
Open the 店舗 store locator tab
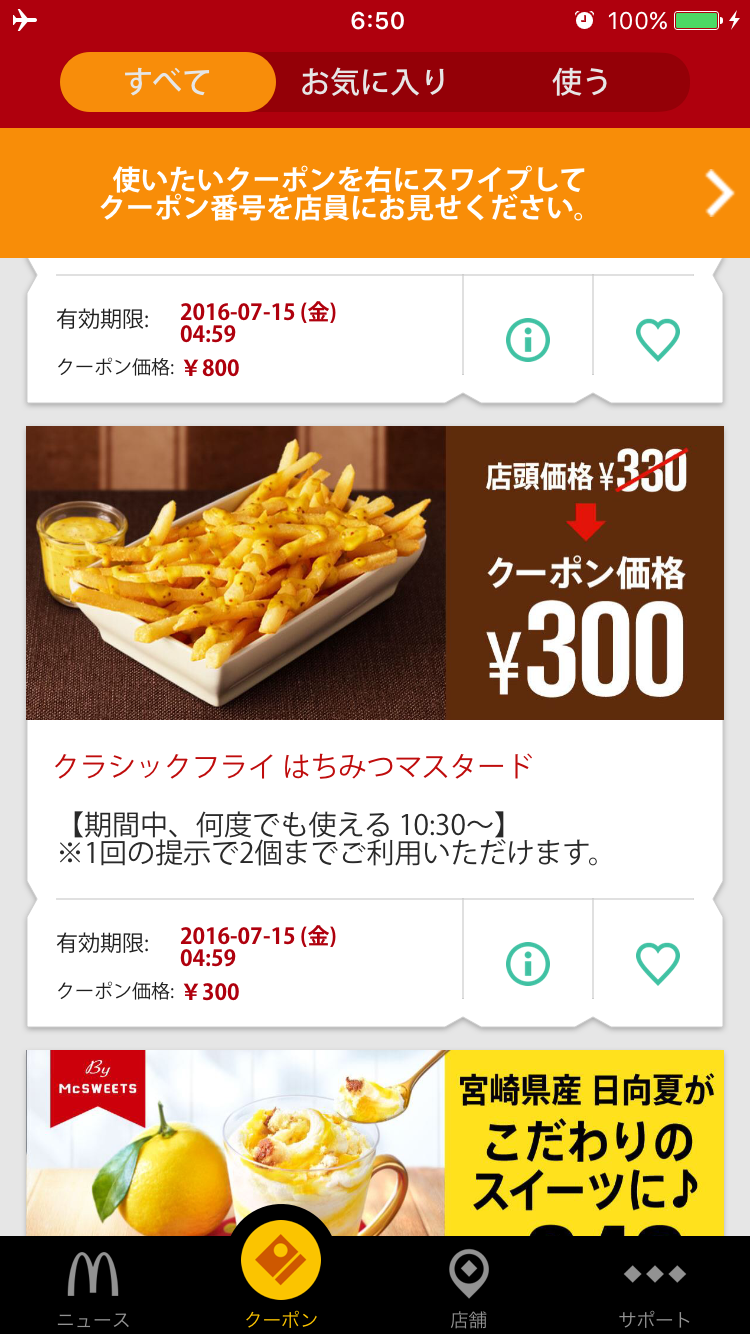point(468,1288)
